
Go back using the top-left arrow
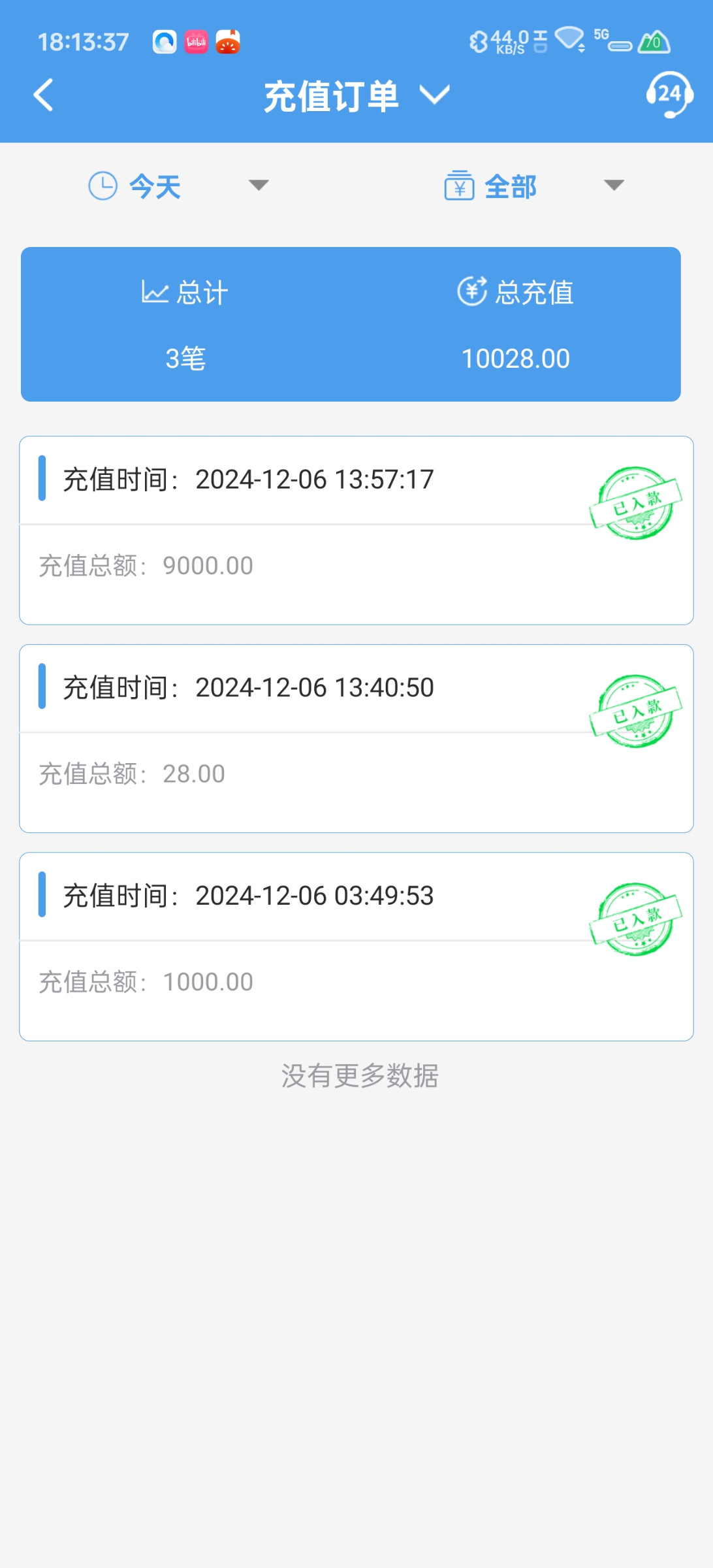[43, 95]
